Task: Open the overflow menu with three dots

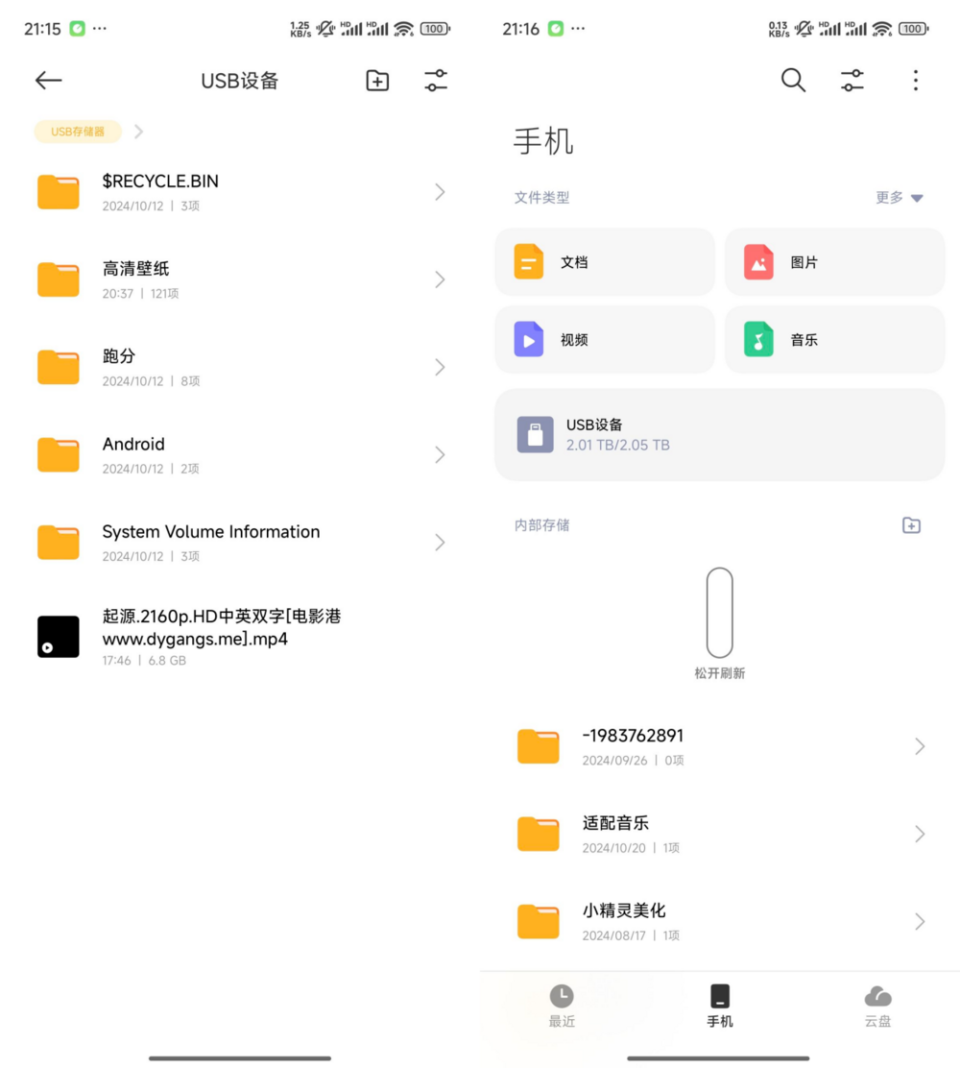Action: [915, 81]
